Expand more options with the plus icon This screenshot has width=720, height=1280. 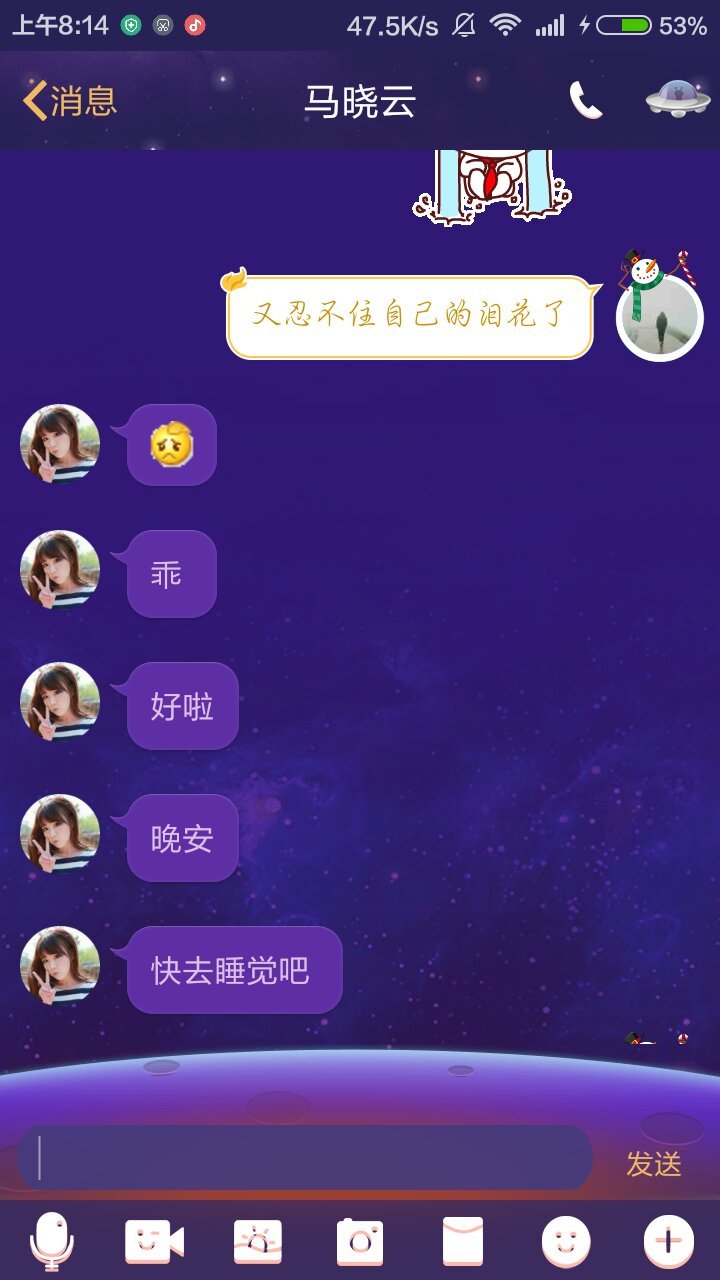[x=668, y=1242]
